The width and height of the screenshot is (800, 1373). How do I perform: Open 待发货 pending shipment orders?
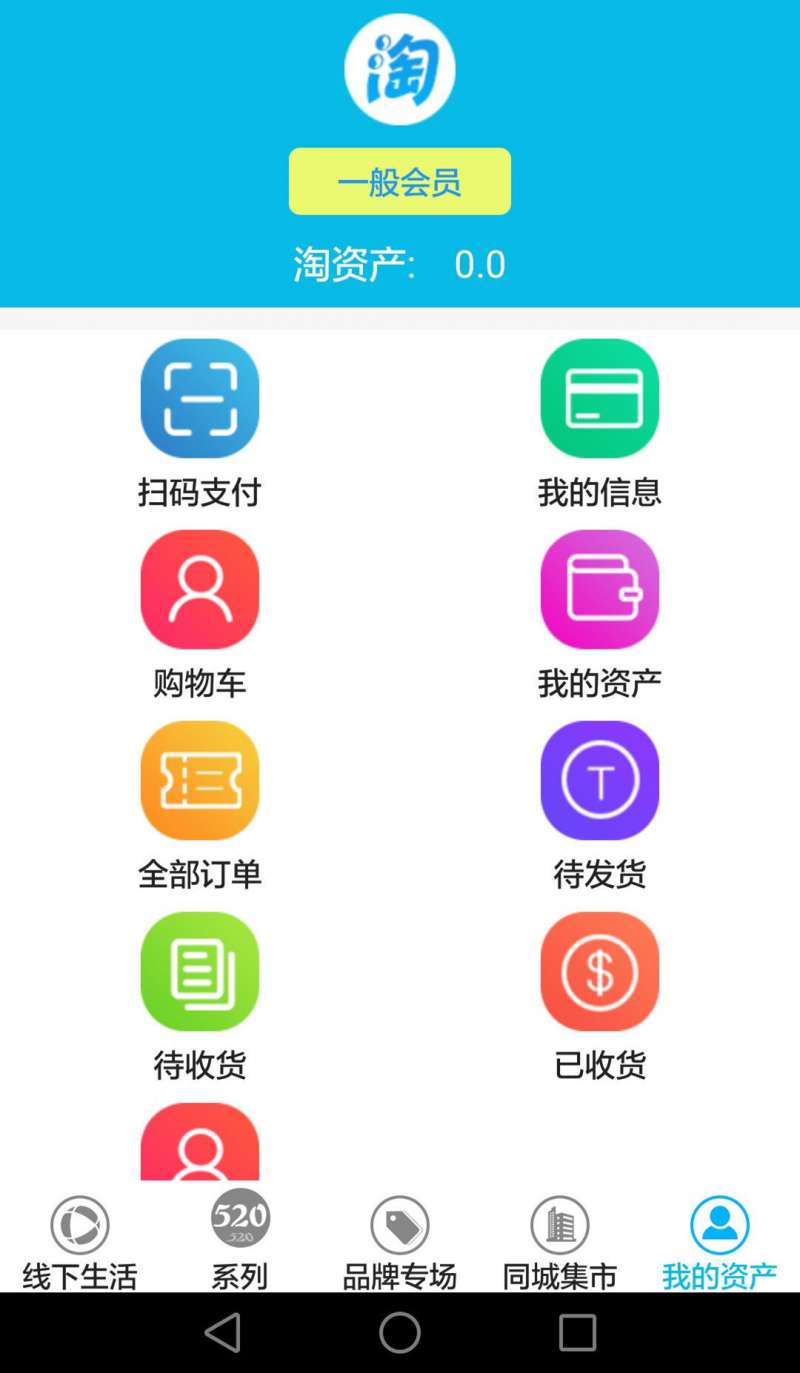599,781
